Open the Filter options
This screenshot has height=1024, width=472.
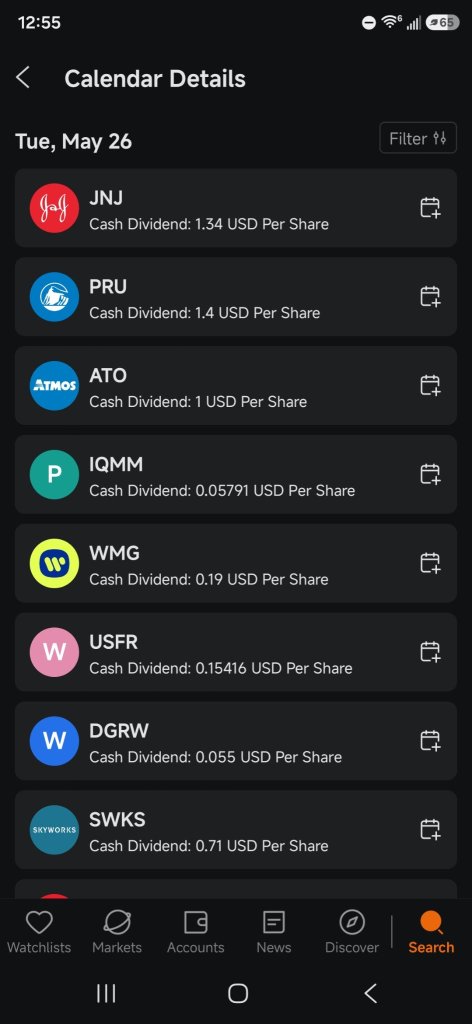click(418, 138)
